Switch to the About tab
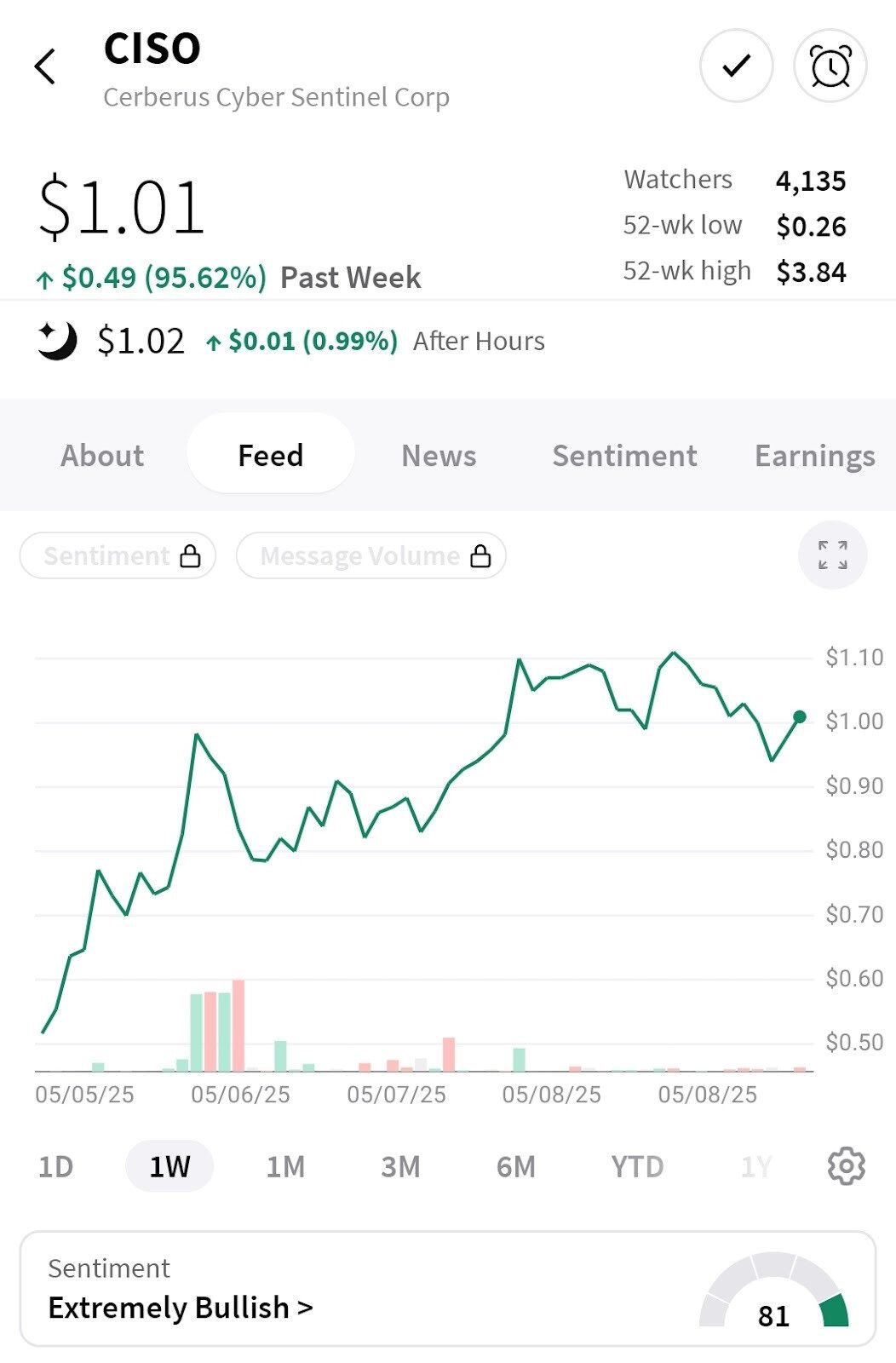This screenshot has width=896, height=1363. 102,456
